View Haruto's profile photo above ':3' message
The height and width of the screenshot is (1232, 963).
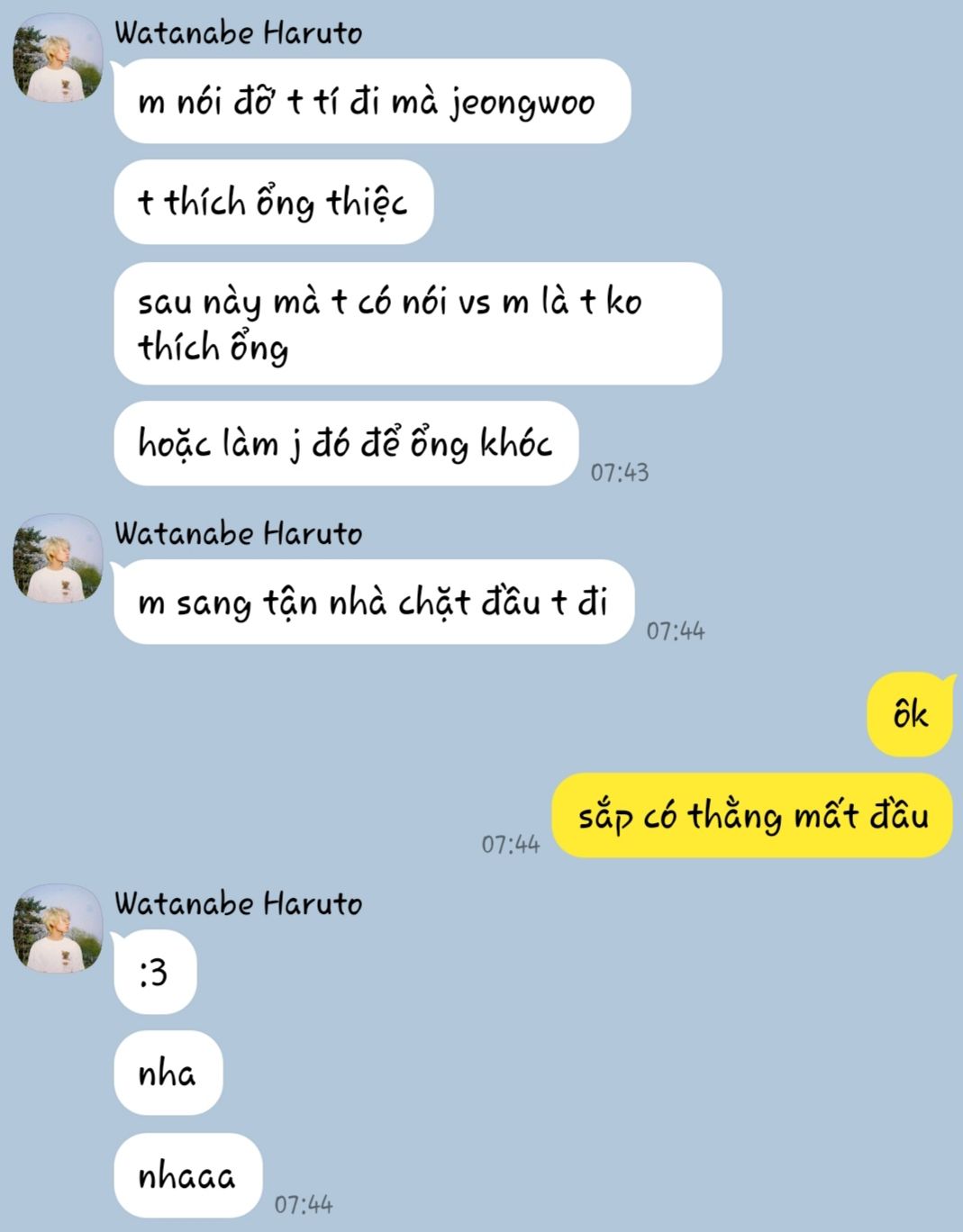57,929
